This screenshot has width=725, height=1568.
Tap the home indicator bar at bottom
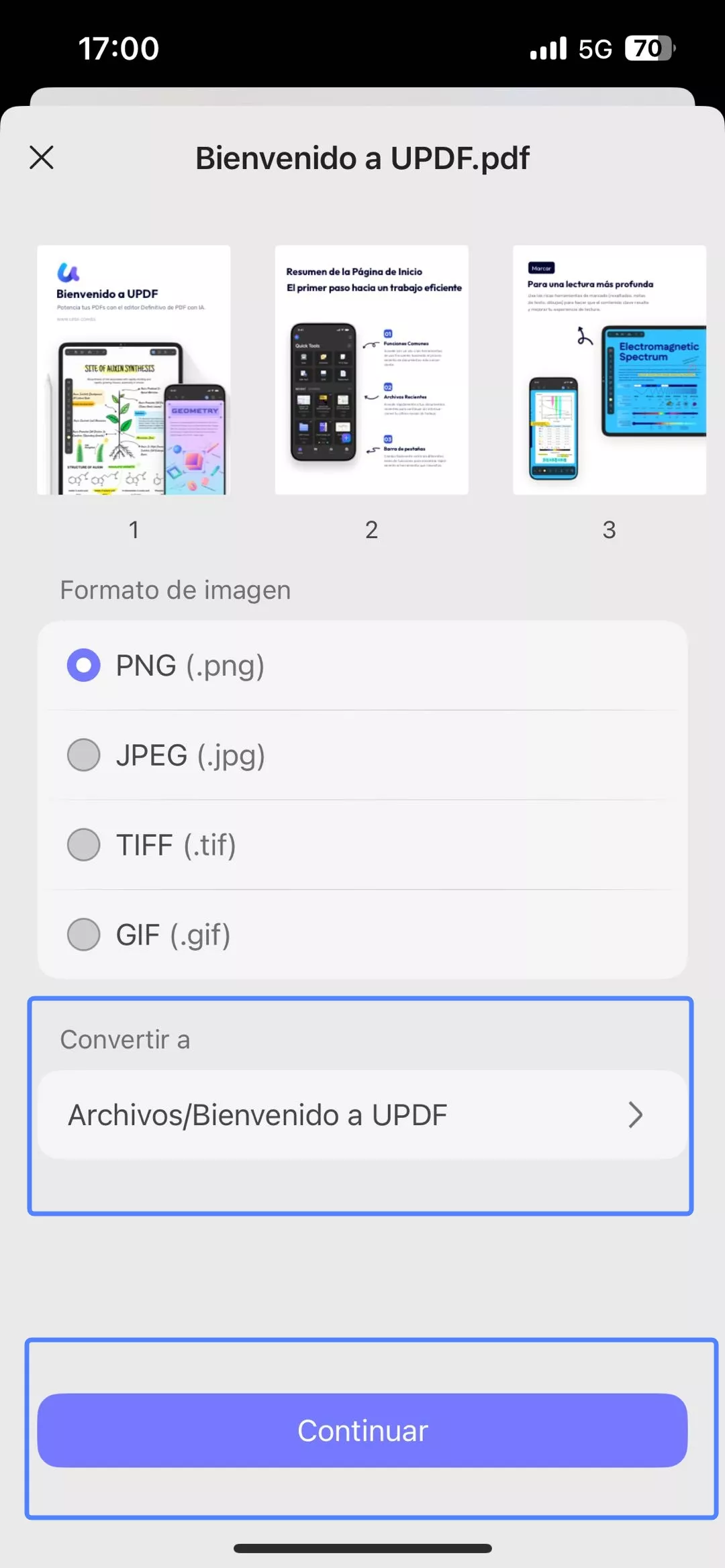362,1543
